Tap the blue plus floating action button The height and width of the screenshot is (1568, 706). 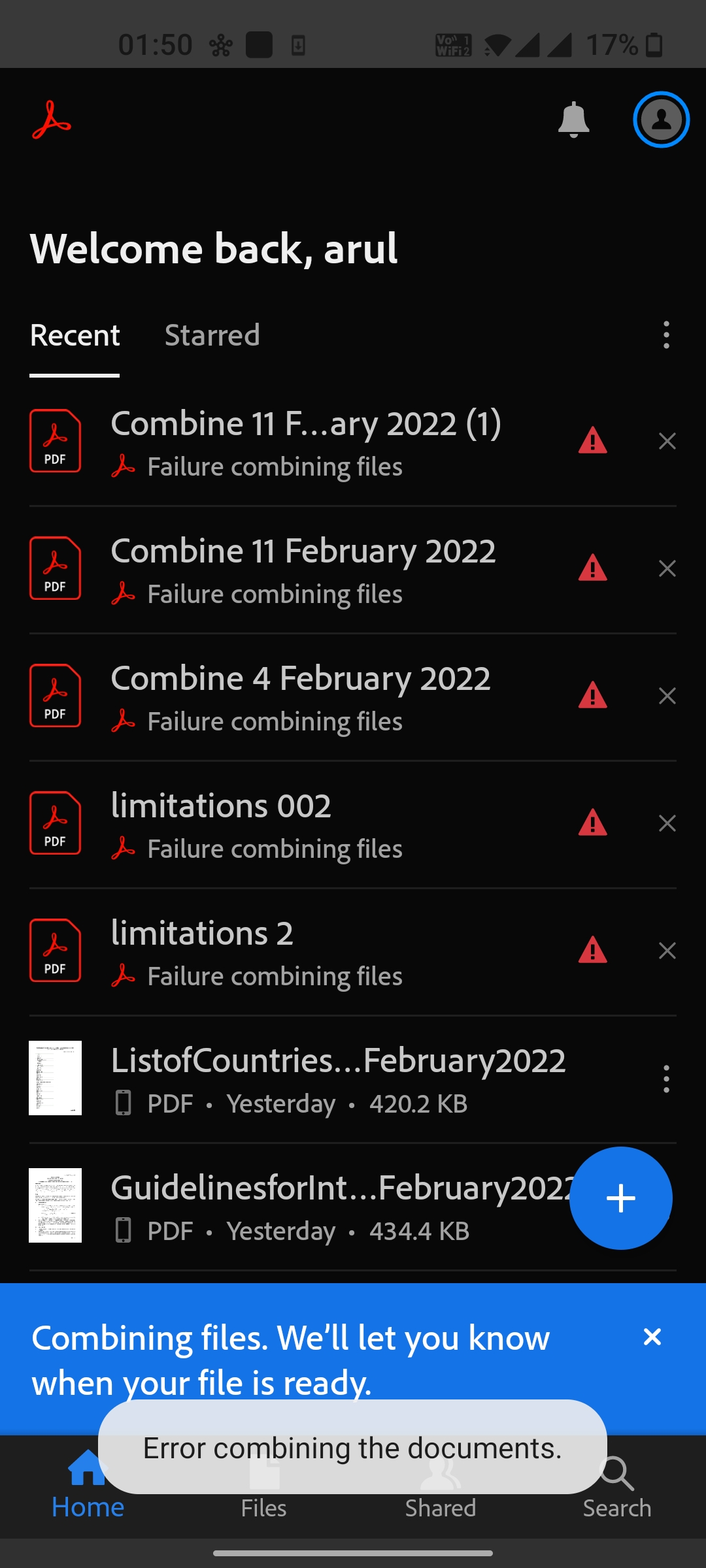click(620, 1198)
